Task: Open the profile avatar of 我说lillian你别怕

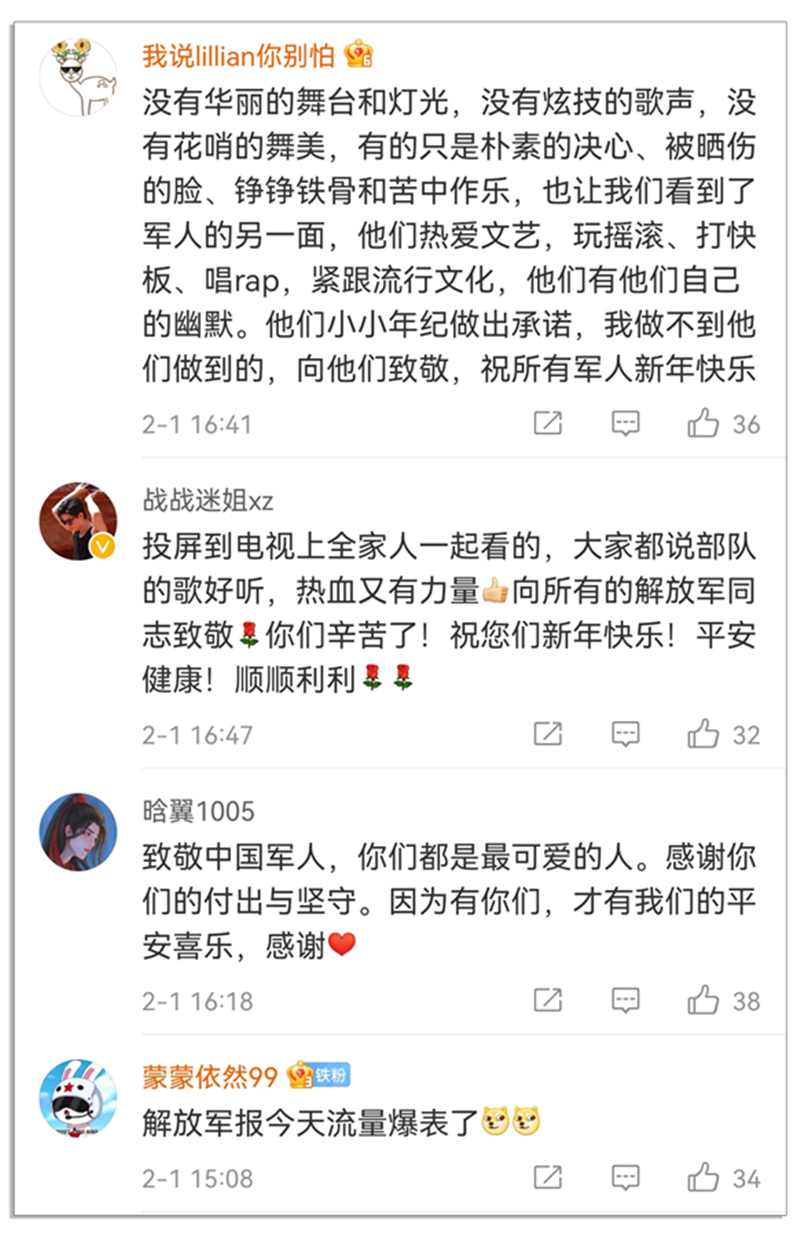Action: 78,78
